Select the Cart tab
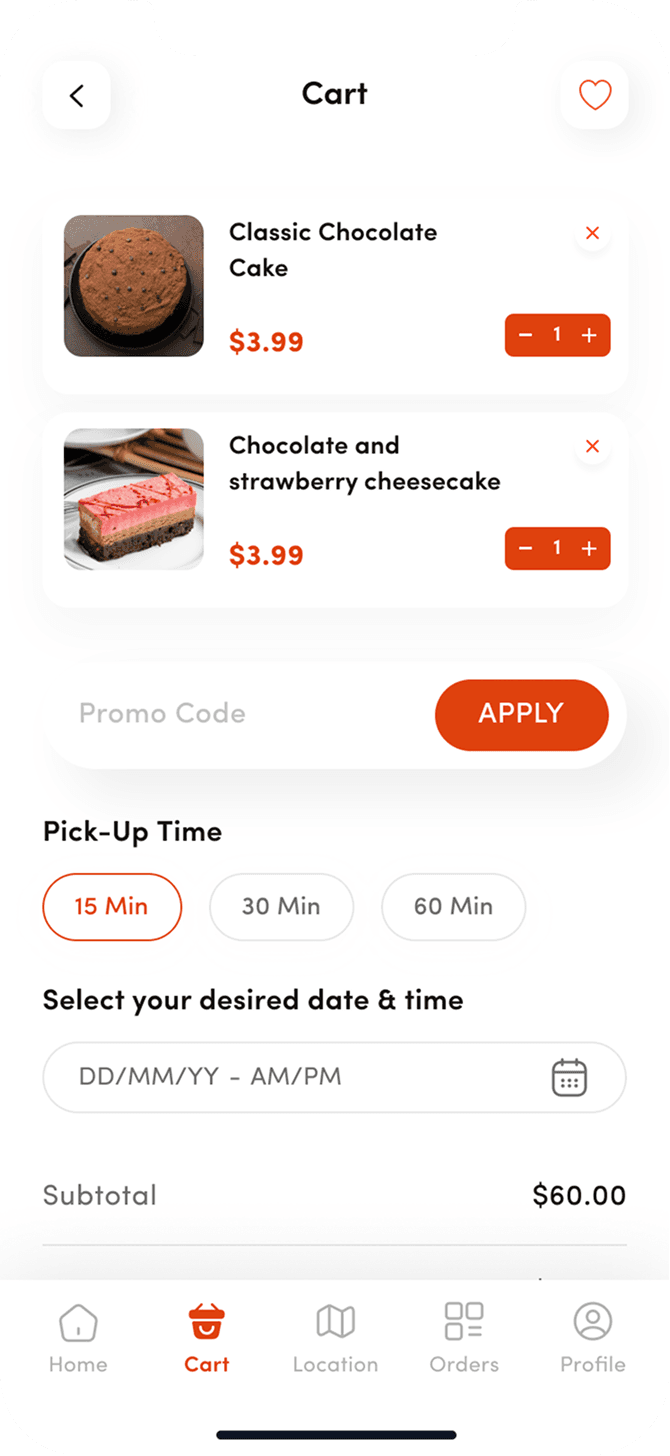 tap(207, 1337)
